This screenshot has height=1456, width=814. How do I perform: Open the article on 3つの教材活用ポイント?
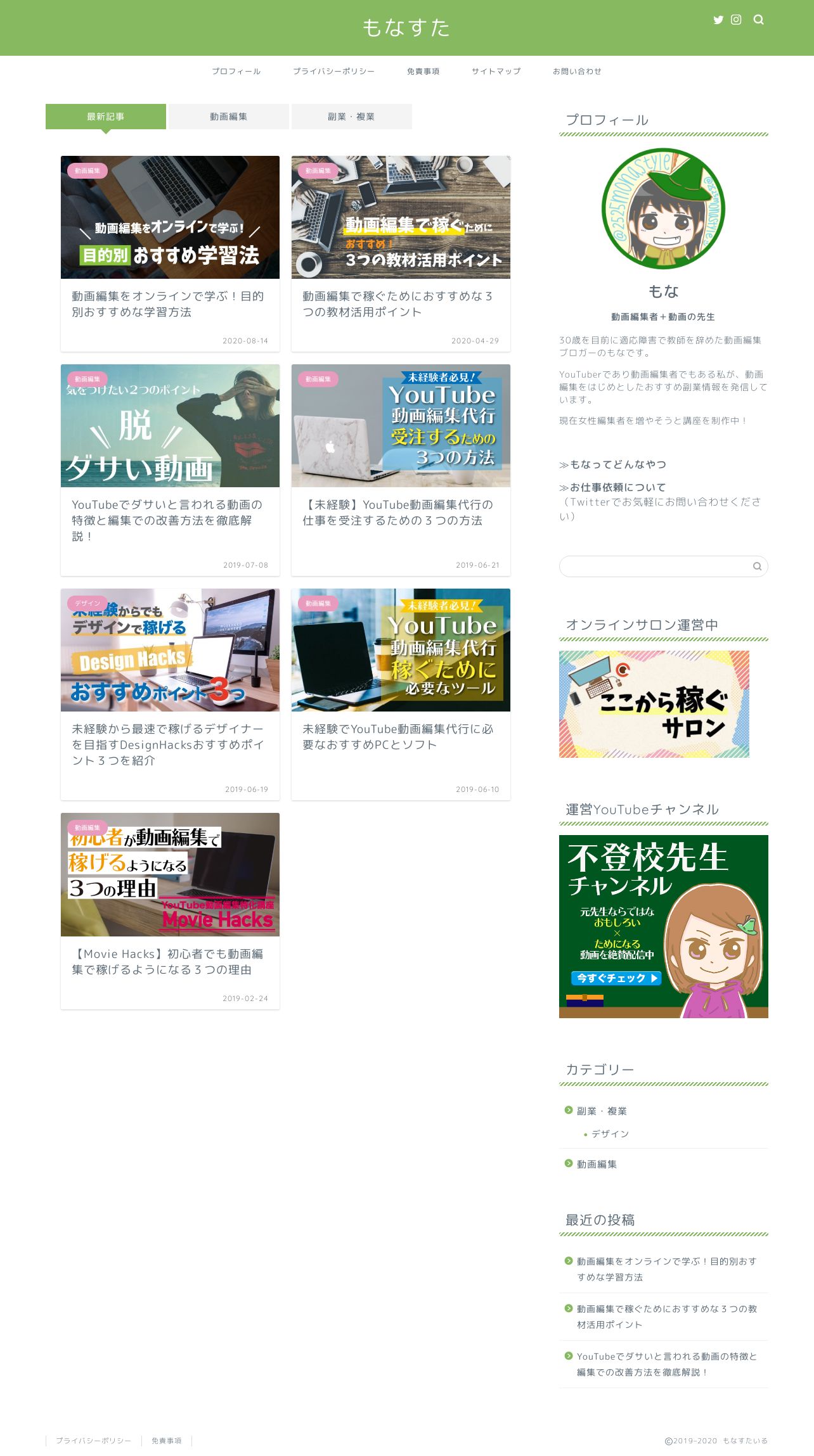coord(401,253)
